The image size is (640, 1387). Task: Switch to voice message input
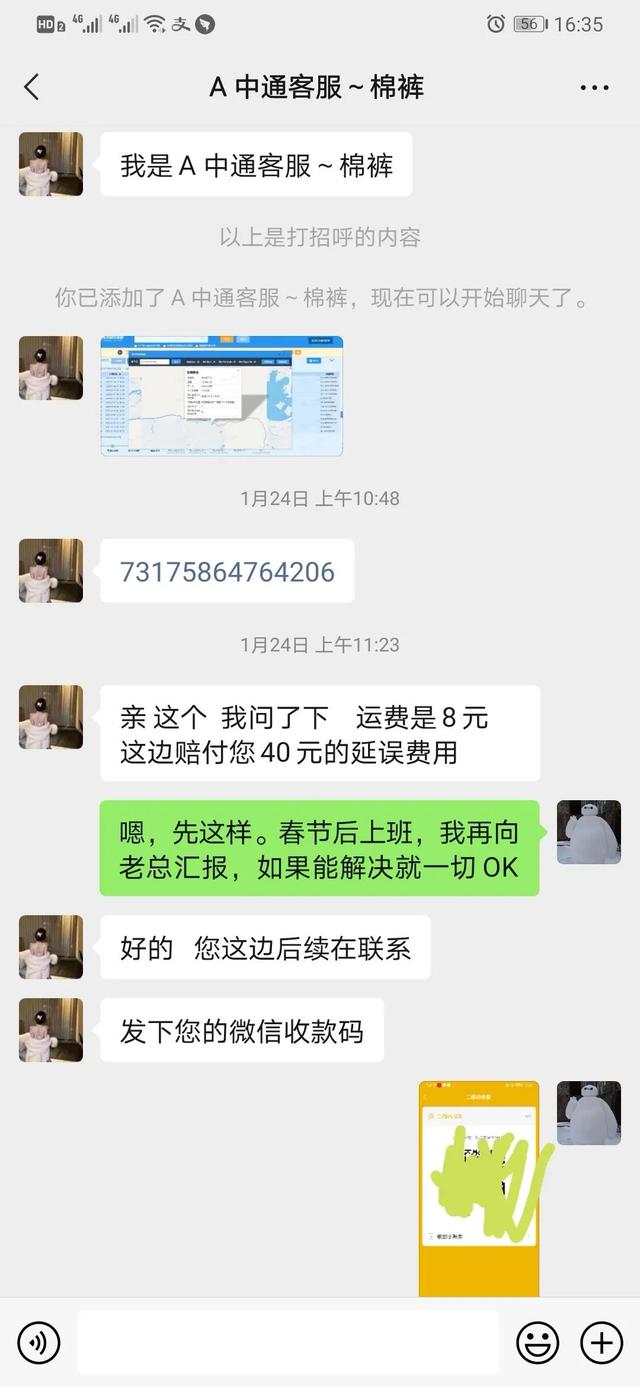[x=39, y=1342]
